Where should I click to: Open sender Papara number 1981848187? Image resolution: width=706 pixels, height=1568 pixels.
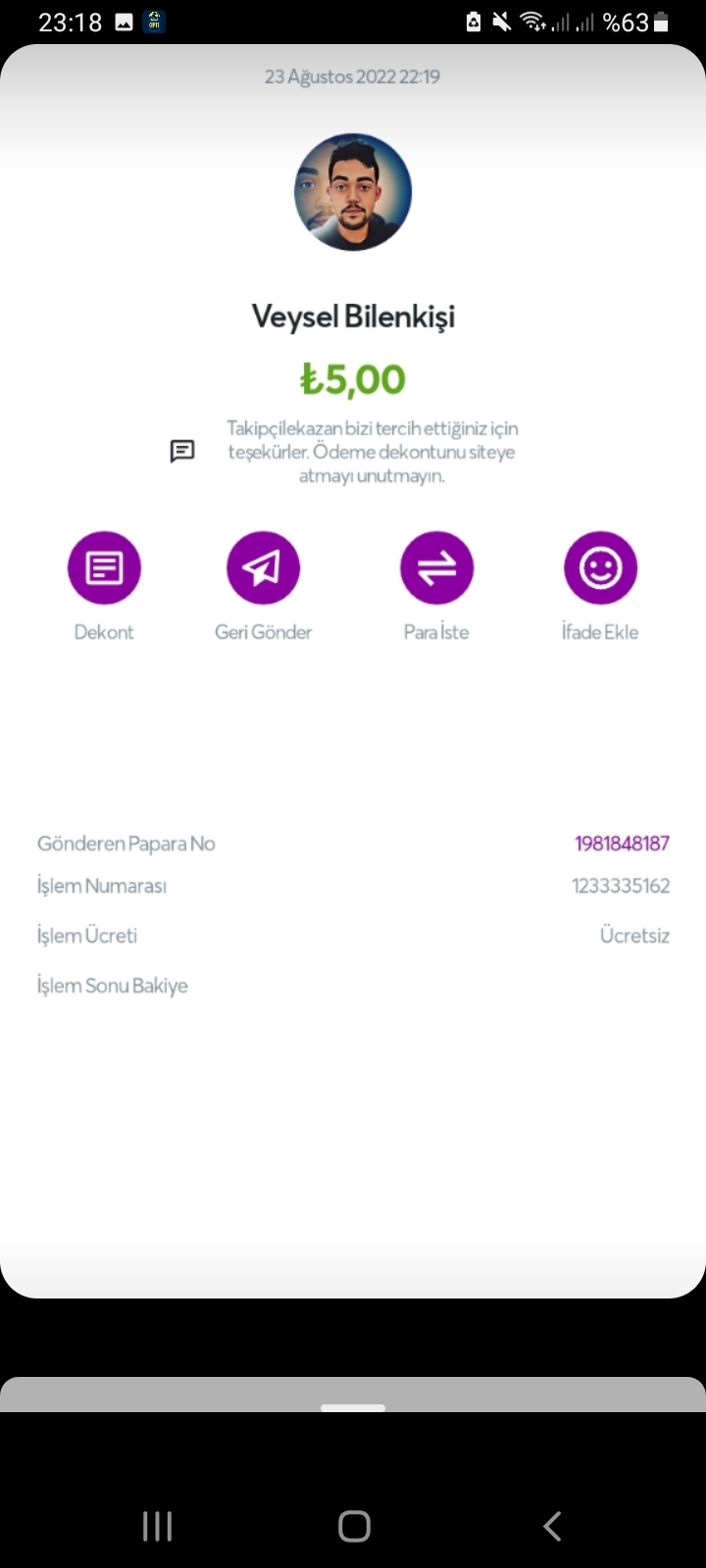click(622, 843)
